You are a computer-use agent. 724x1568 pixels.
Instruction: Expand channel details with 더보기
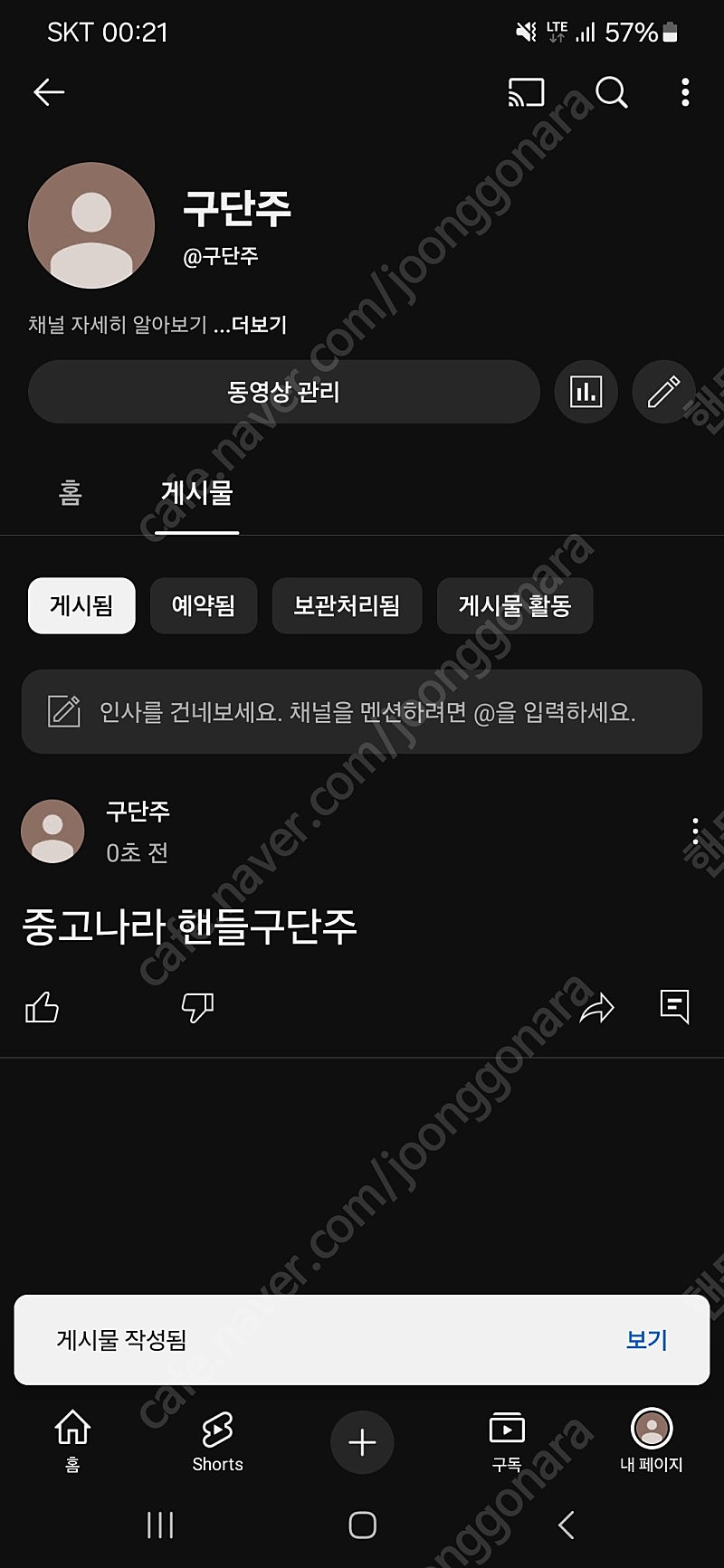(259, 325)
